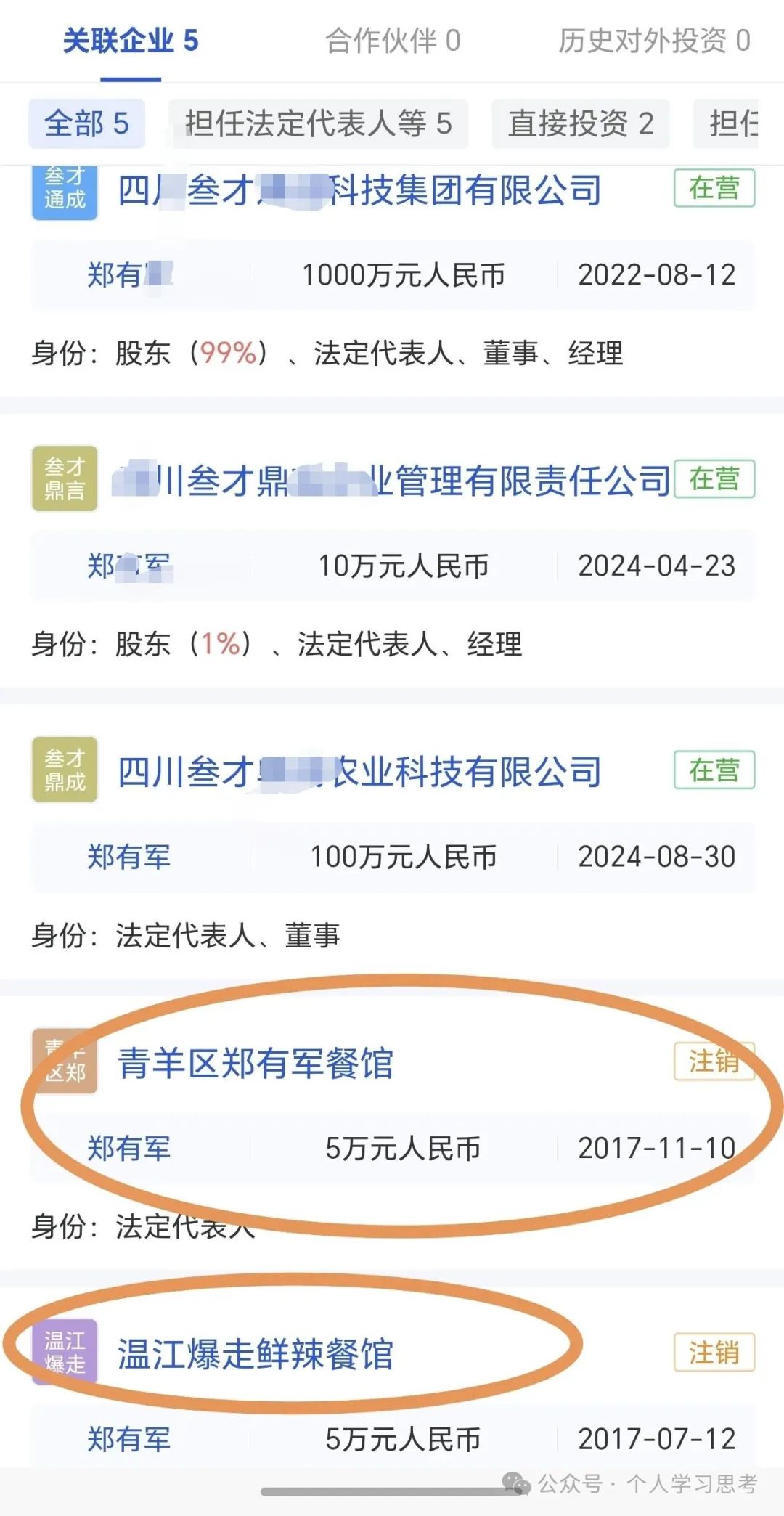Switch to the 合作伙伴 tab
This screenshot has width=784, height=1516.
(x=392, y=41)
